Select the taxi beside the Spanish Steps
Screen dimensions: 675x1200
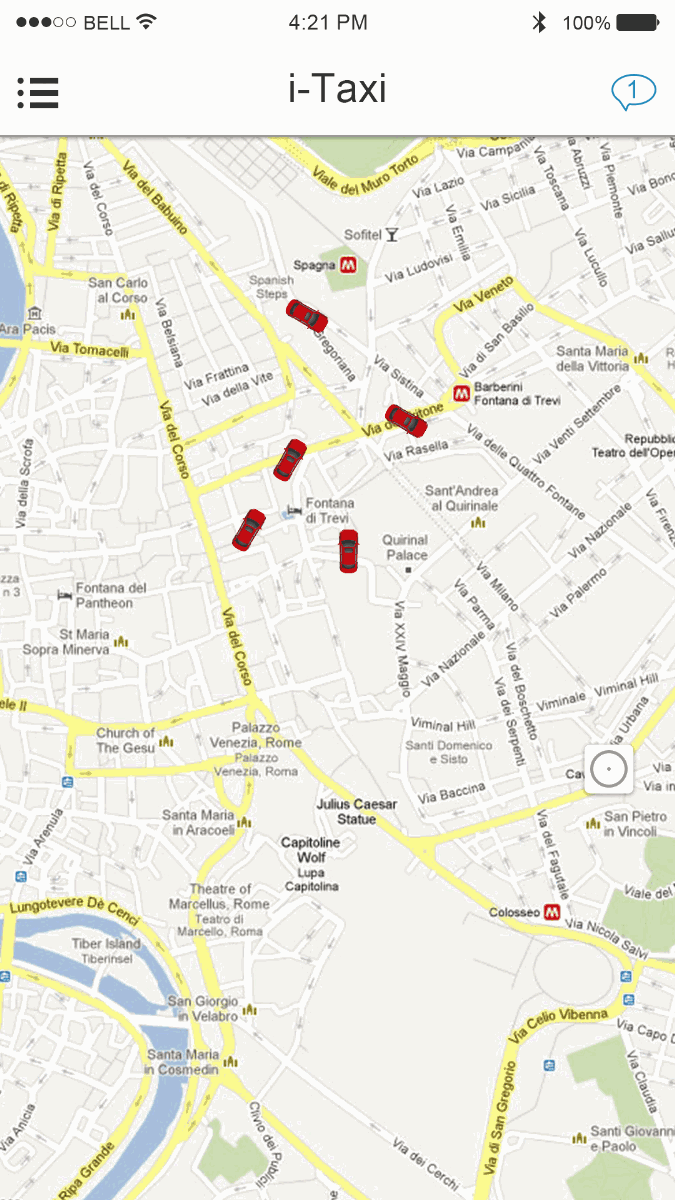coord(307,315)
